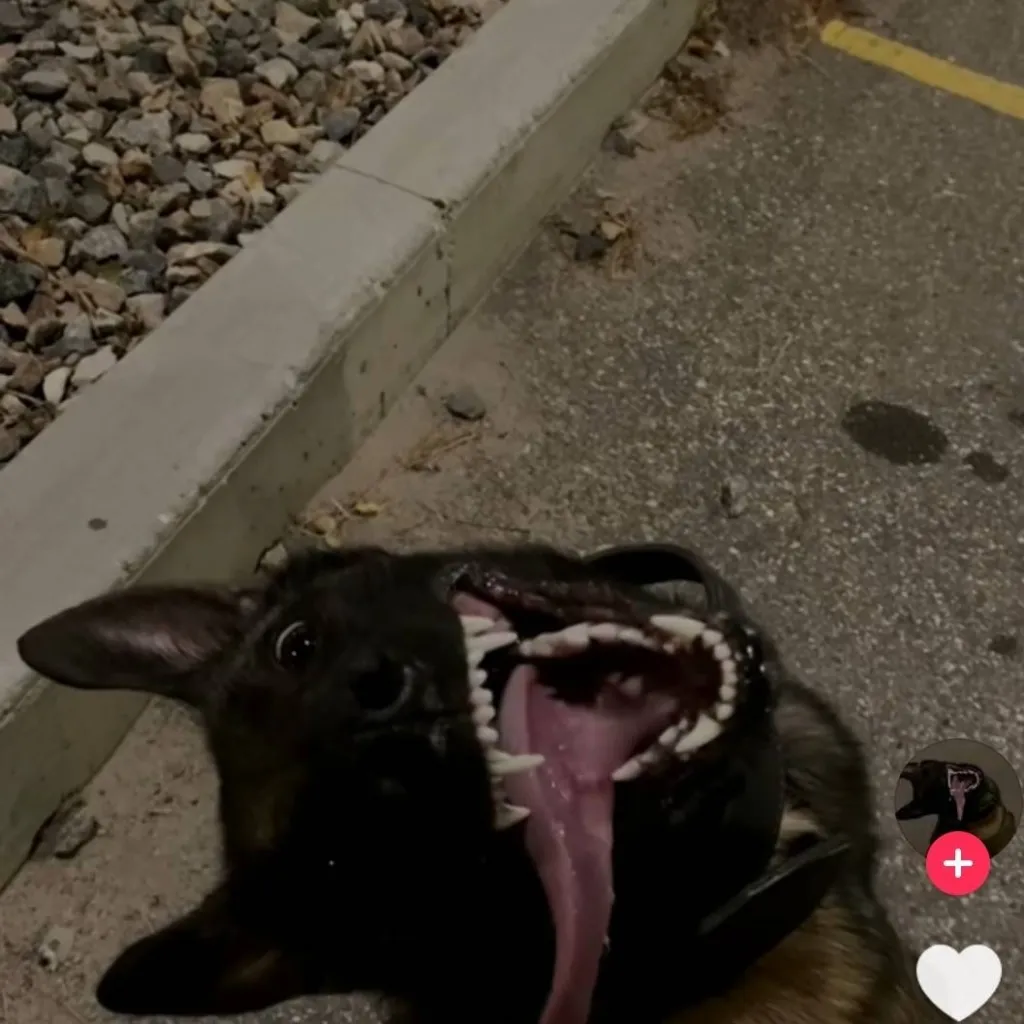Like this video with the heart
The image size is (1024, 1024).
coord(958,980)
